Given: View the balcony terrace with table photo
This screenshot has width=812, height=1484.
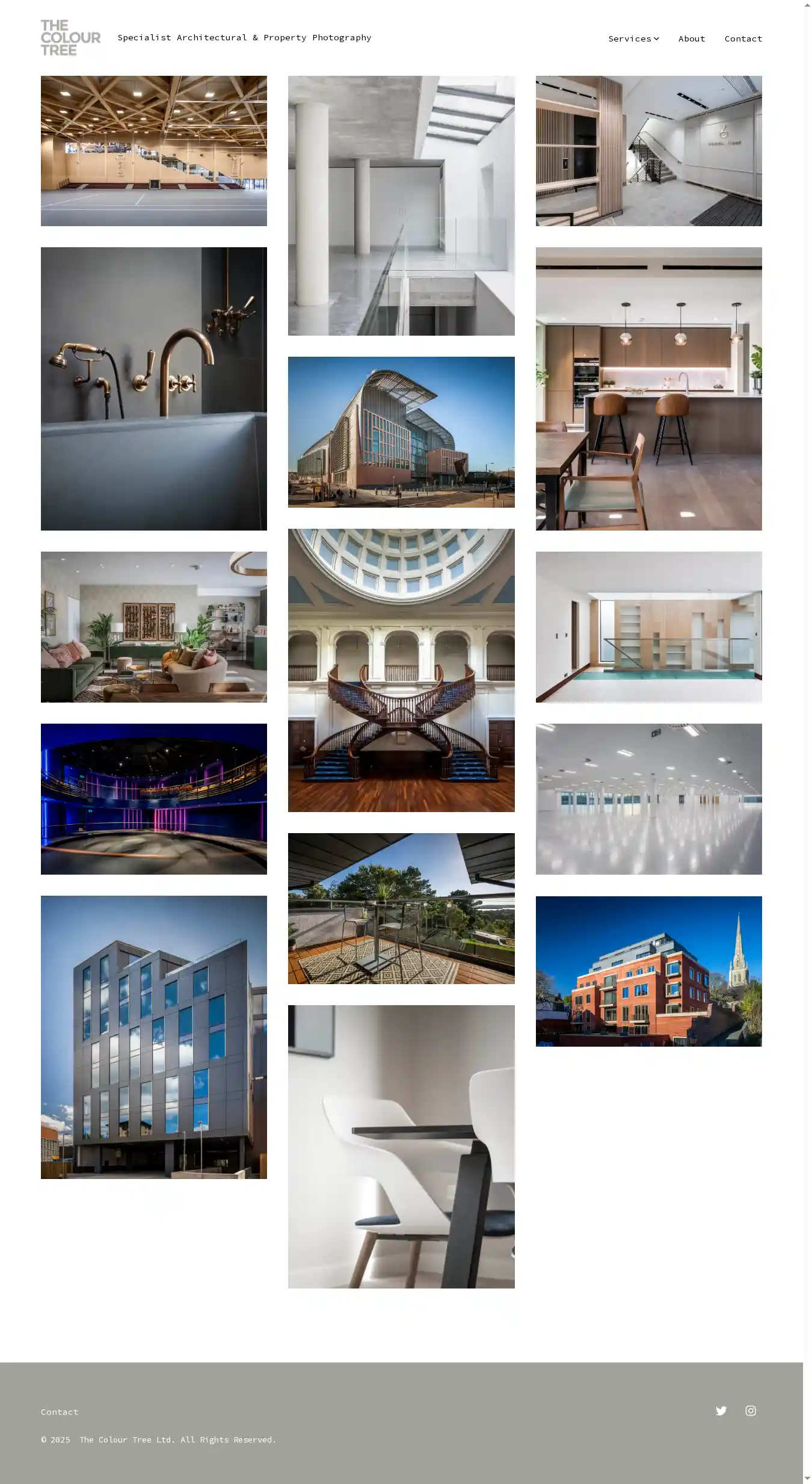Looking at the screenshot, I should [x=401, y=908].
